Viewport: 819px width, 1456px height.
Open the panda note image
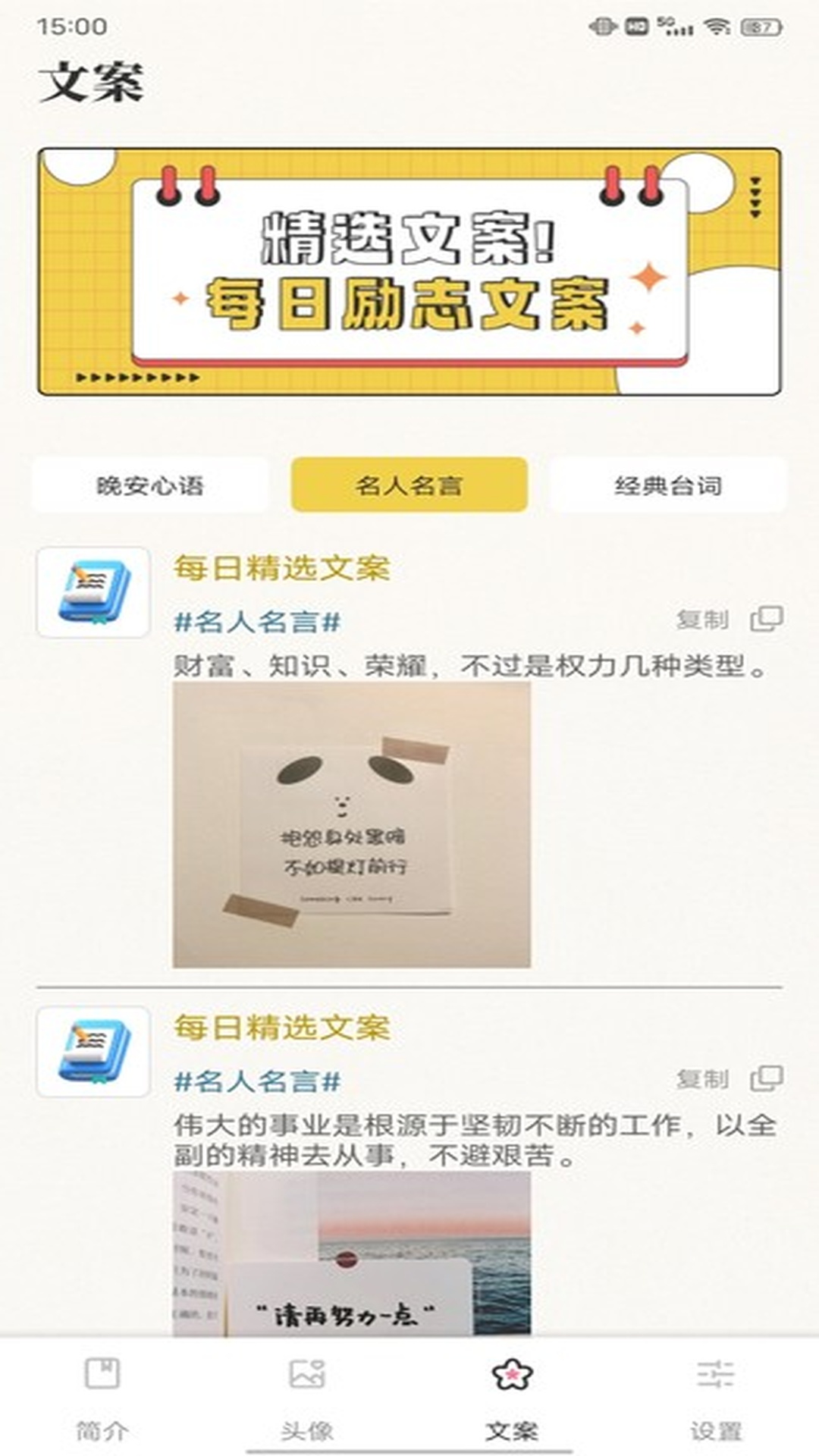(351, 824)
